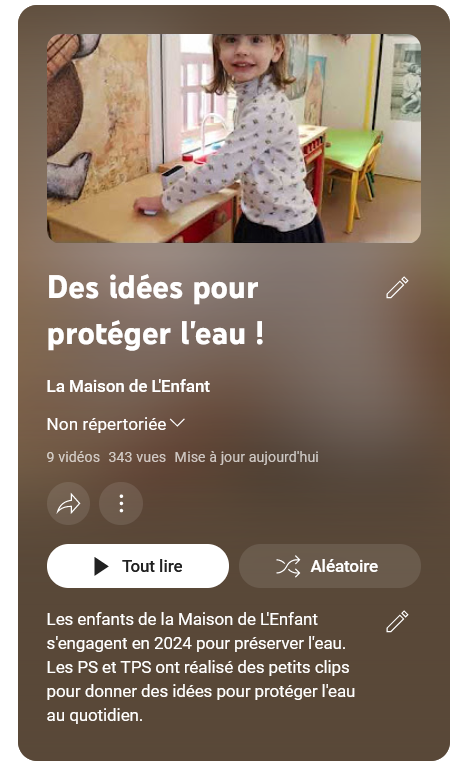This screenshot has width=463, height=763.
Task: Tap the Tout lire button
Action: tap(138, 566)
